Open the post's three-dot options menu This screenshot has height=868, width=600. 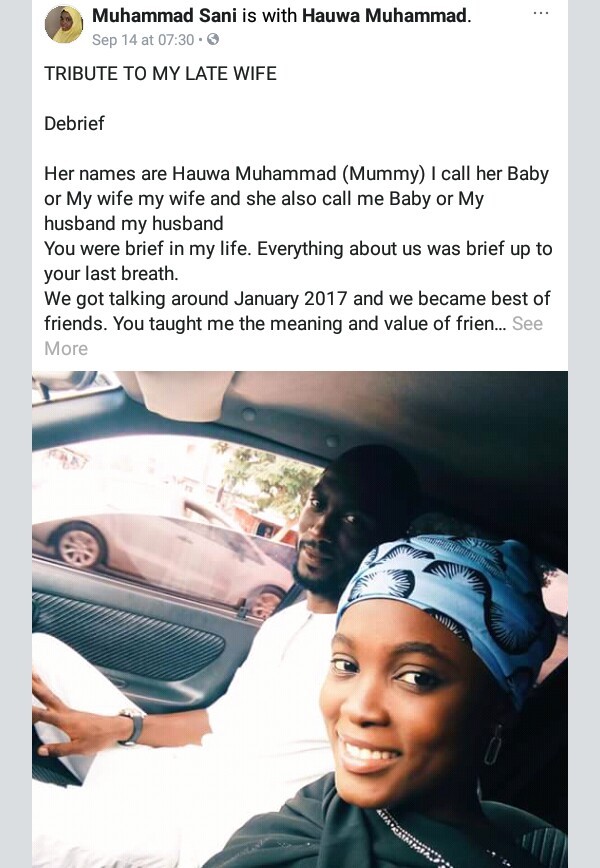(541, 13)
